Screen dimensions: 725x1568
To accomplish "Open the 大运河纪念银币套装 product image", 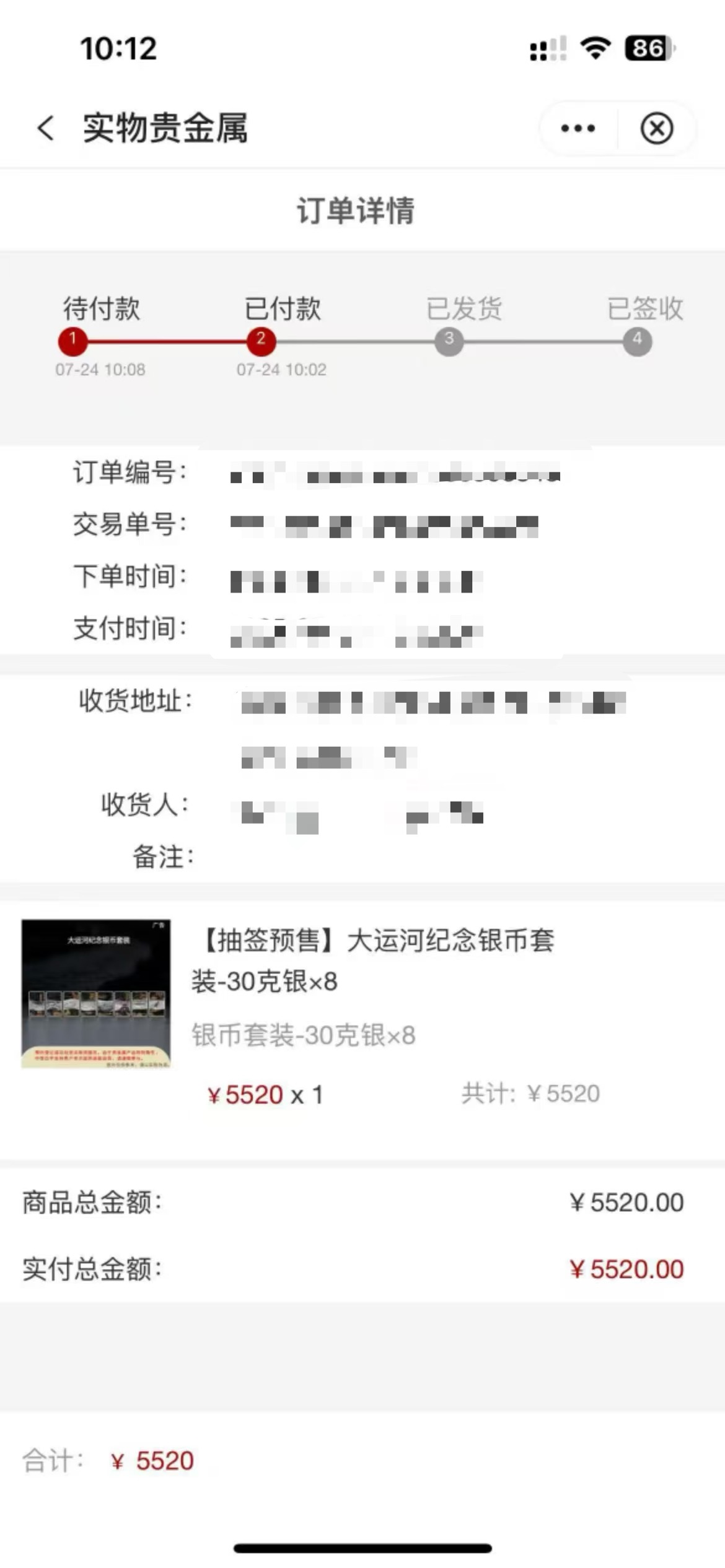I will (96, 993).
